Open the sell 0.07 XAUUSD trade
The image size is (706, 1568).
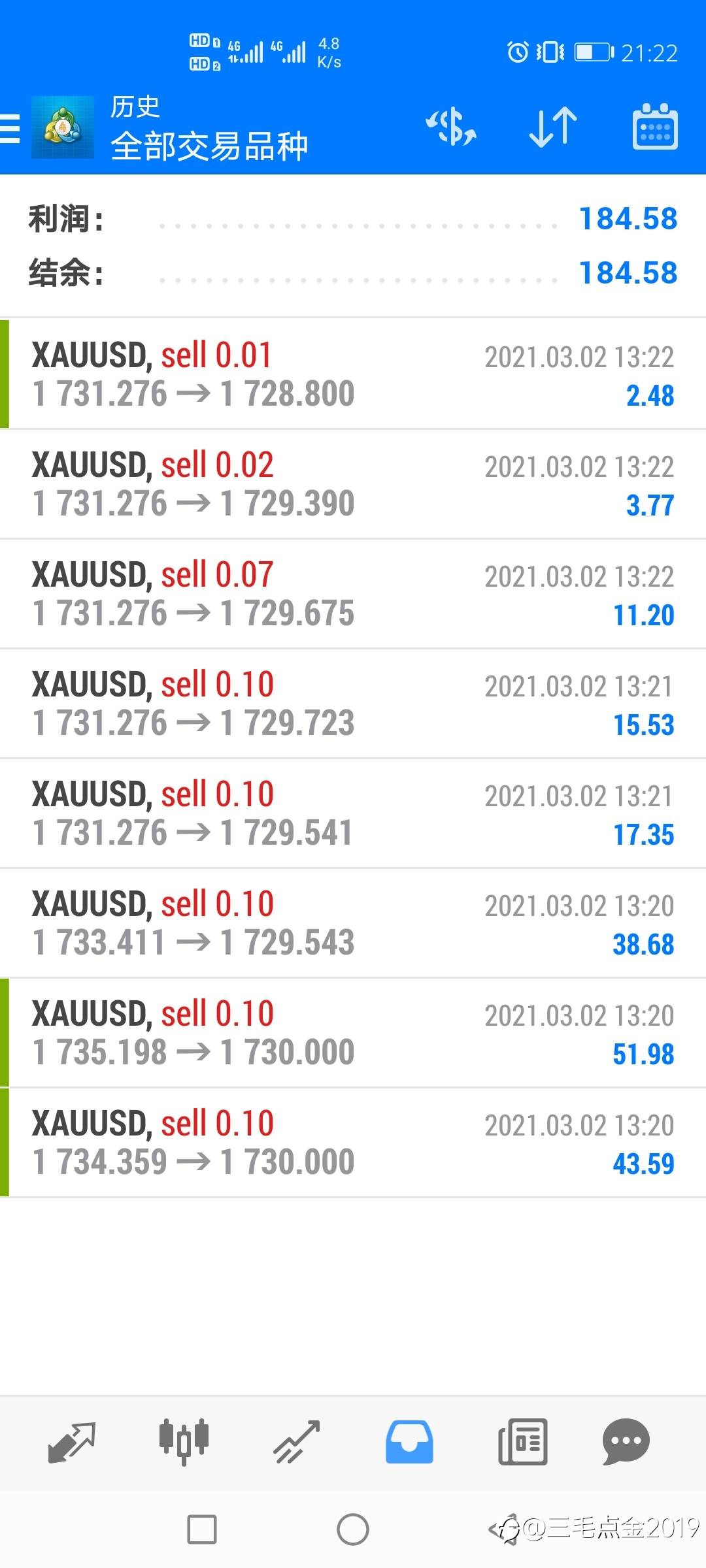click(353, 594)
